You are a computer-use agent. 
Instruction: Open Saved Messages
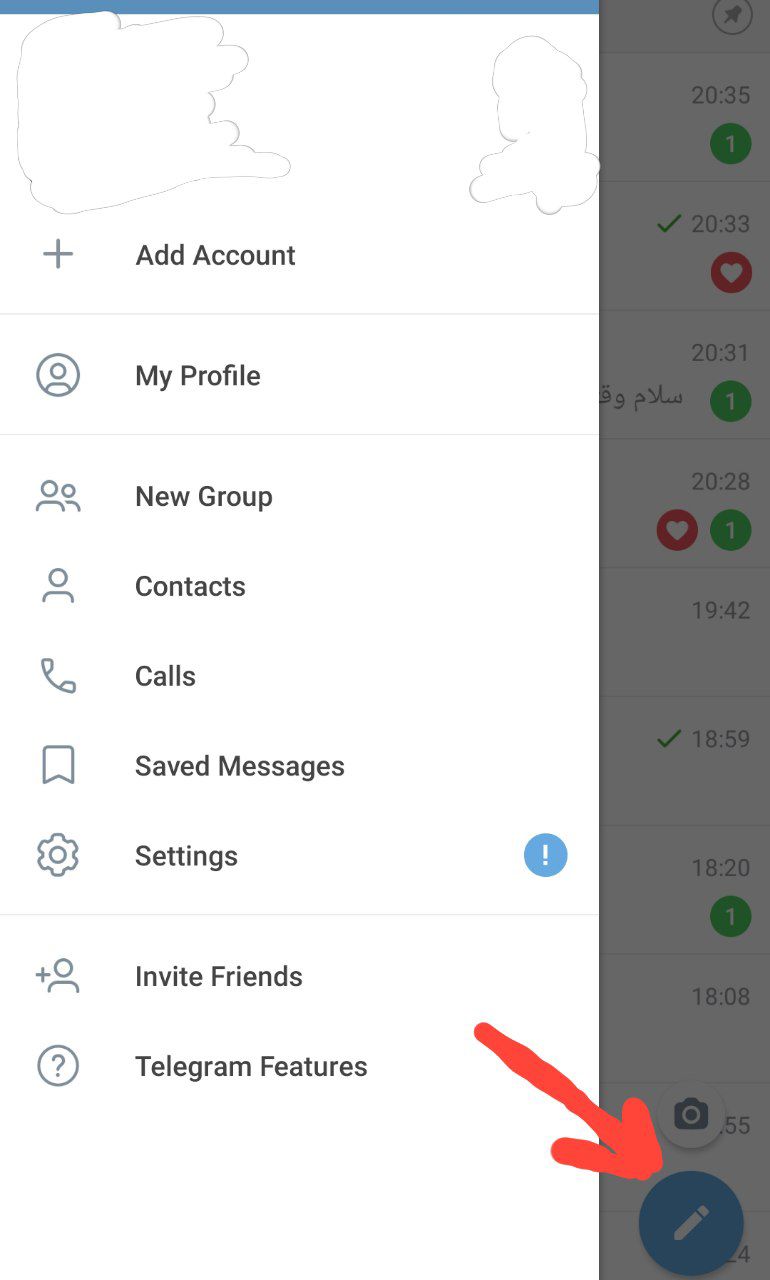pos(240,766)
